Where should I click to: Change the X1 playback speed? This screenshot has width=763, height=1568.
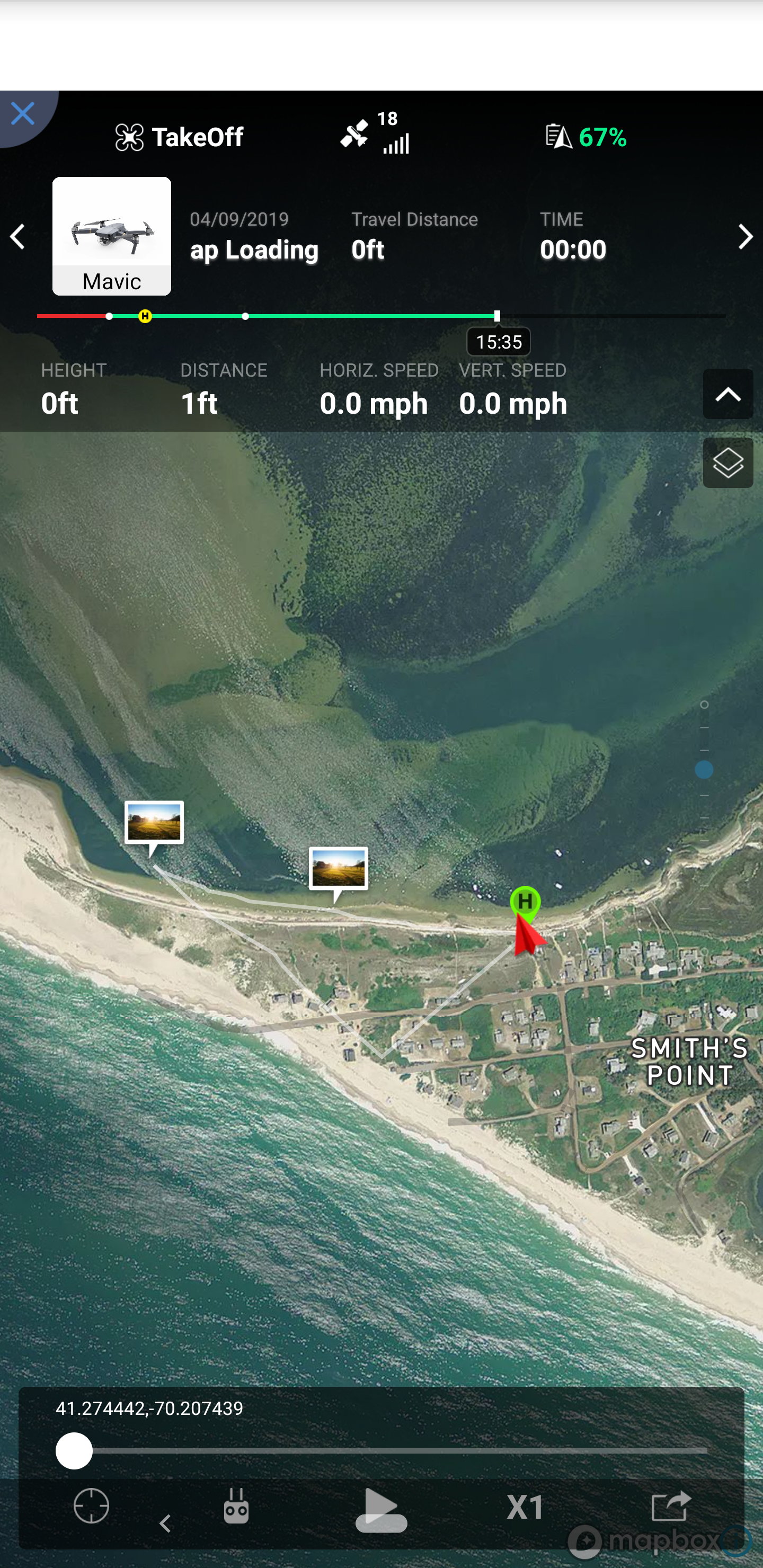[x=526, y=1507]
